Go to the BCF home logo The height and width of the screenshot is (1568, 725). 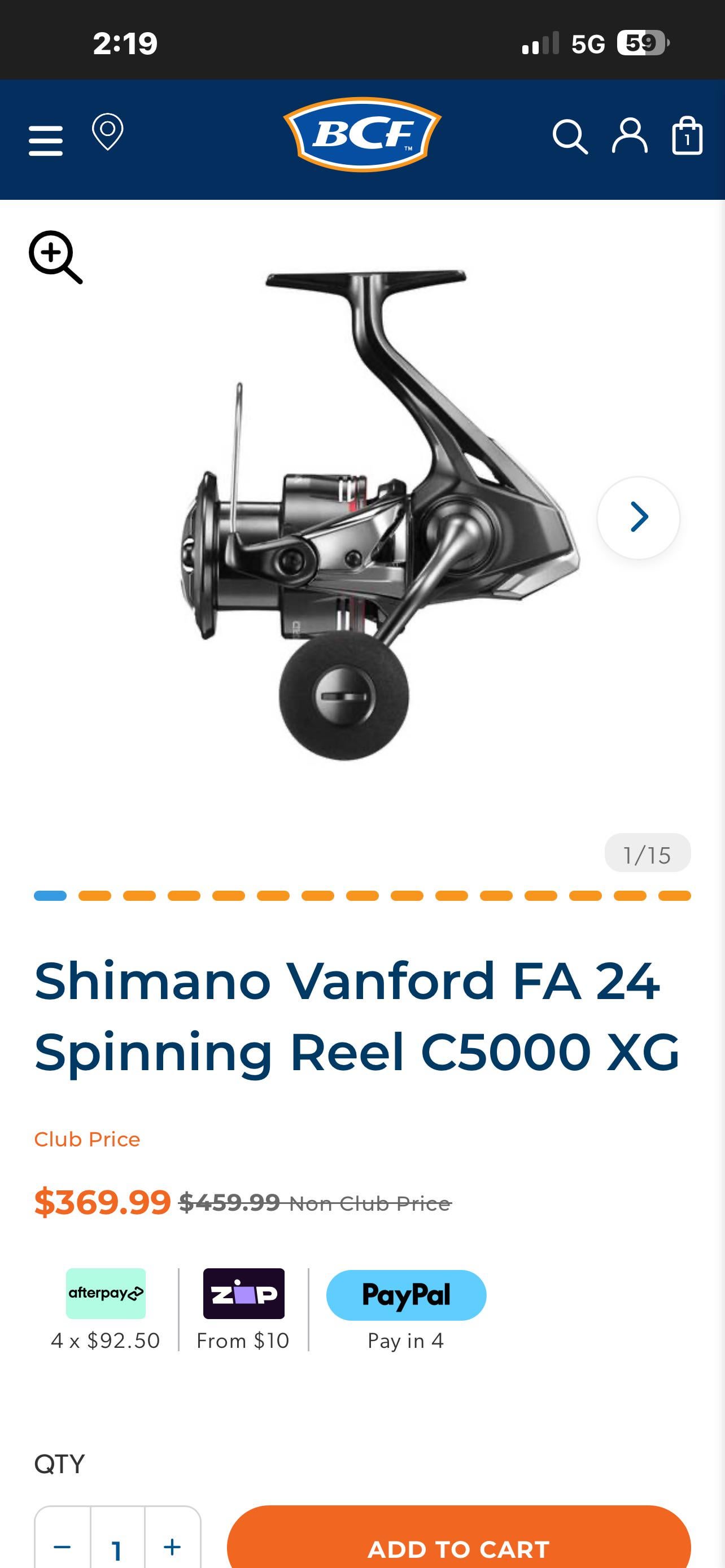363,134
